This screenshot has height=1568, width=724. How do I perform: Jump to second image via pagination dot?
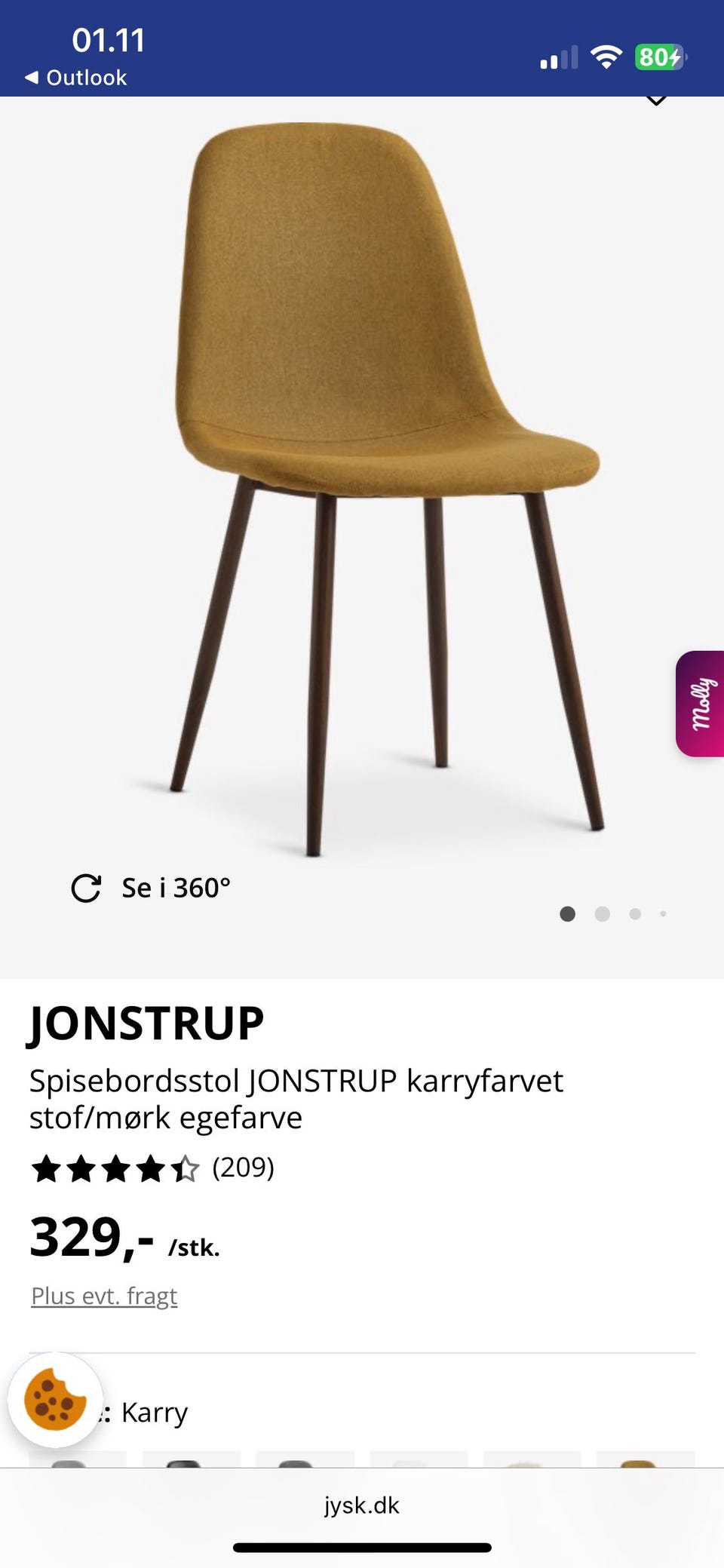pos(602,914)
